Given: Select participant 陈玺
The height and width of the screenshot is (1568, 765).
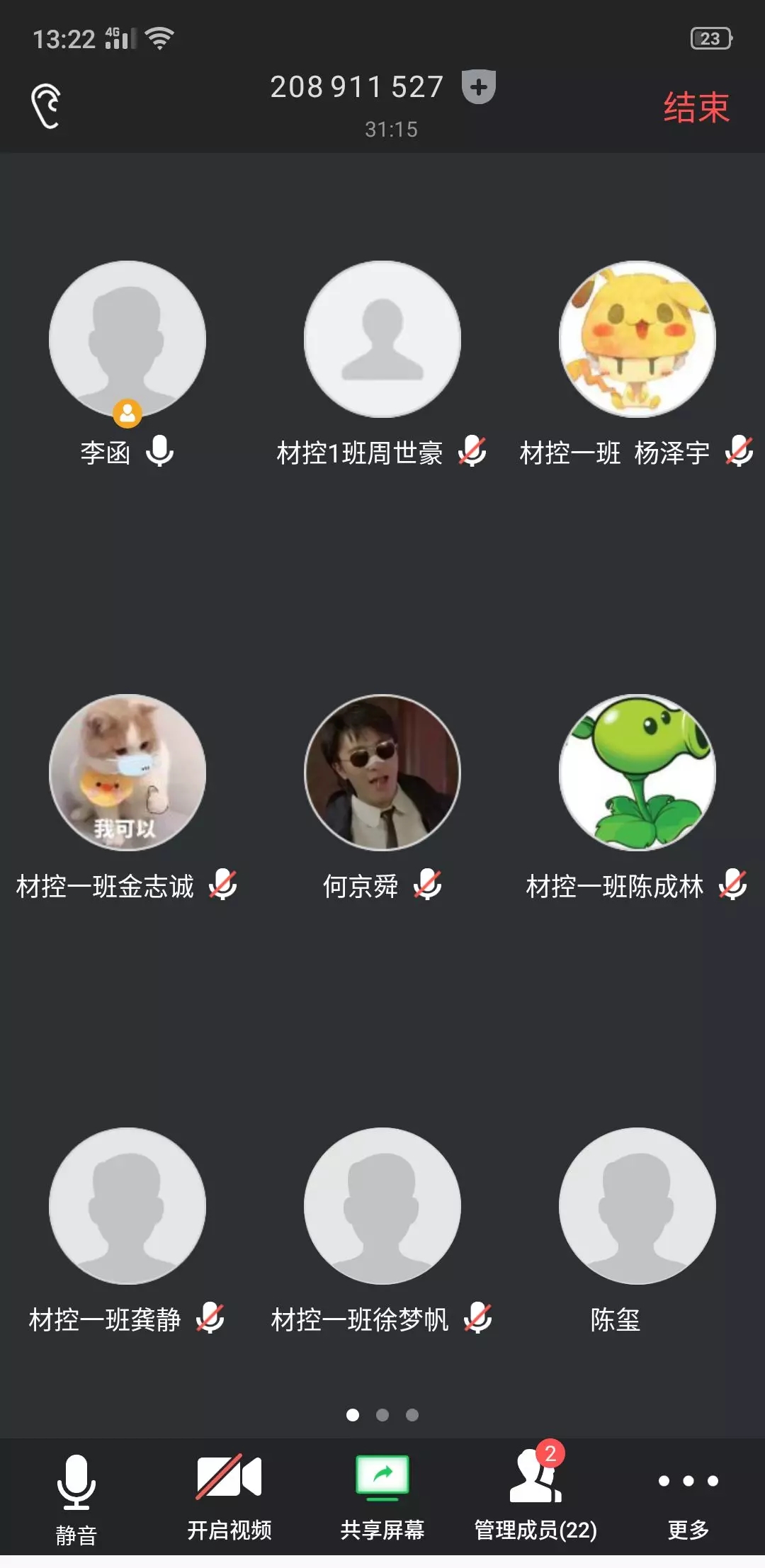Looking at the screenshot, I should coord(637,1205).
